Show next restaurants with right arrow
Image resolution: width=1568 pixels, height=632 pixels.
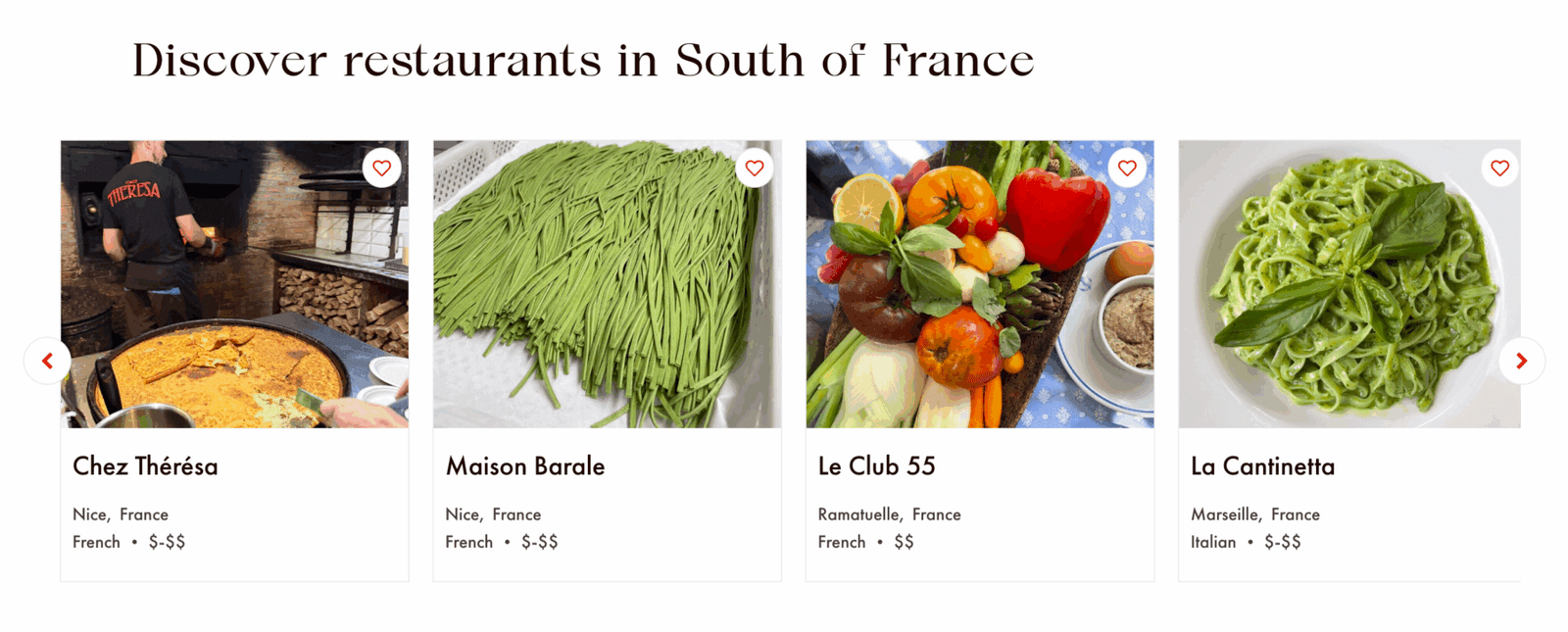point(1521,361)
